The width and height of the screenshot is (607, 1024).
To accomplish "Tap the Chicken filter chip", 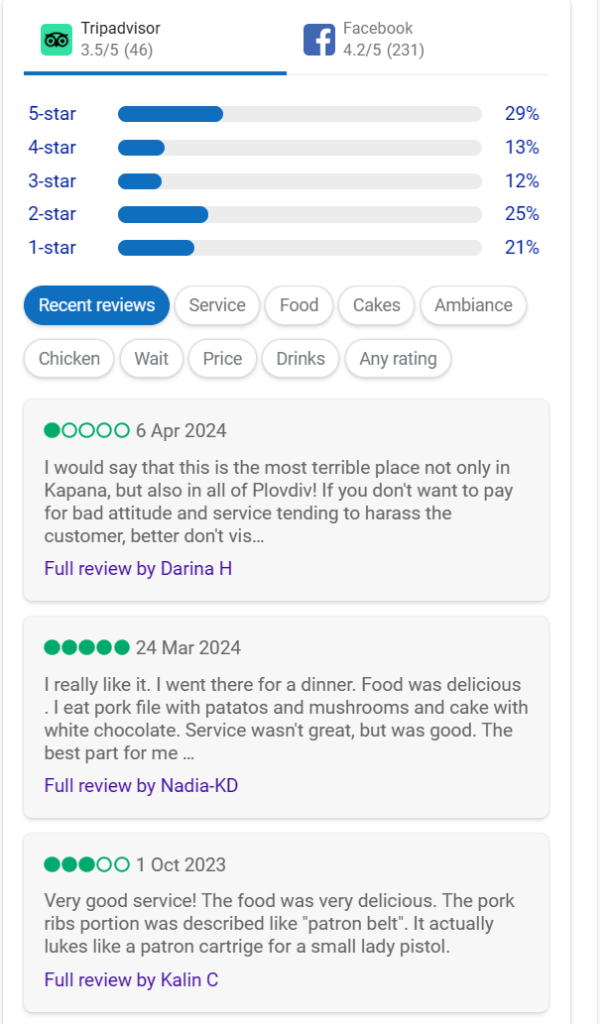I will point(69,358).
